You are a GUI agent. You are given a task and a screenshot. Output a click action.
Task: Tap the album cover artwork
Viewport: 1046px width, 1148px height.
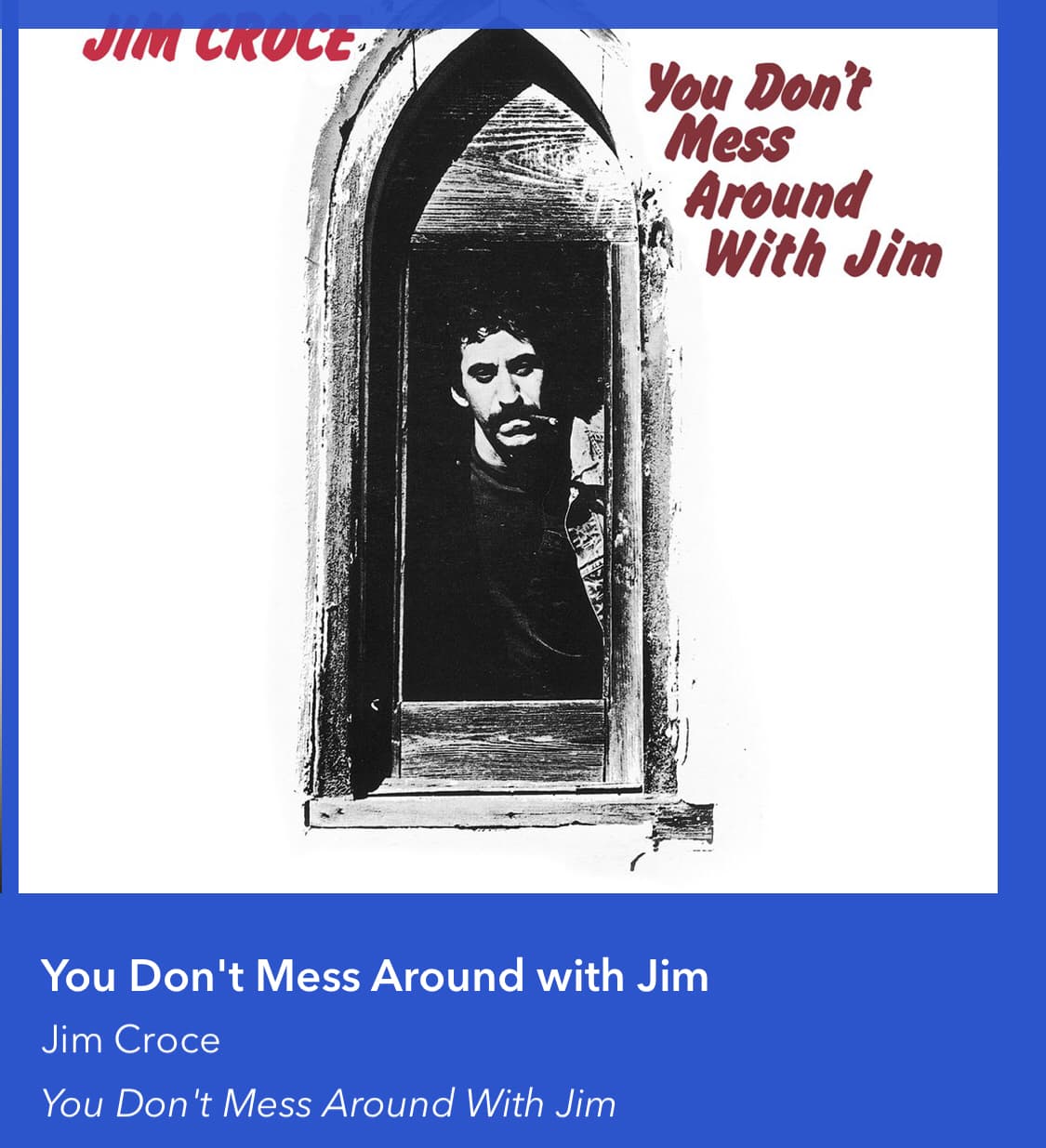(508, 460)
